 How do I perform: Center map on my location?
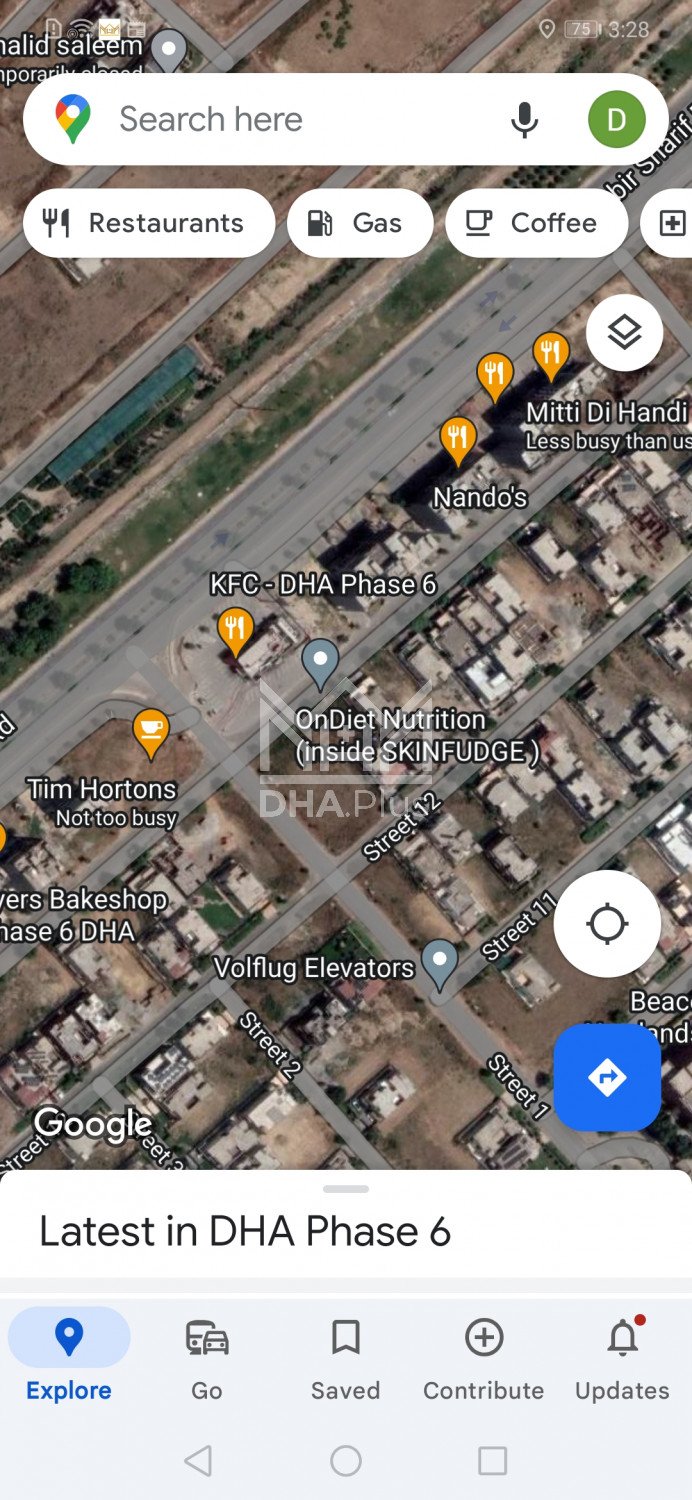[x=607, y=923]
